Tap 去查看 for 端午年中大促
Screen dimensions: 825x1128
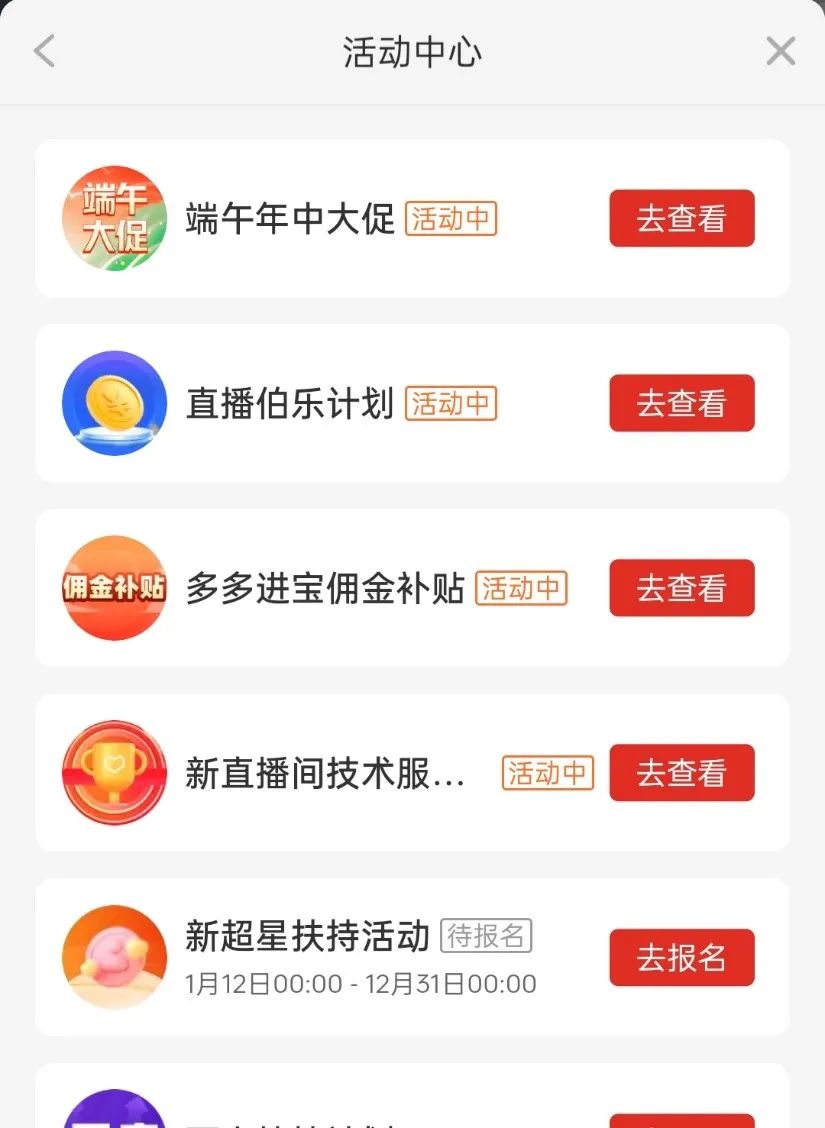pos(681,218)
